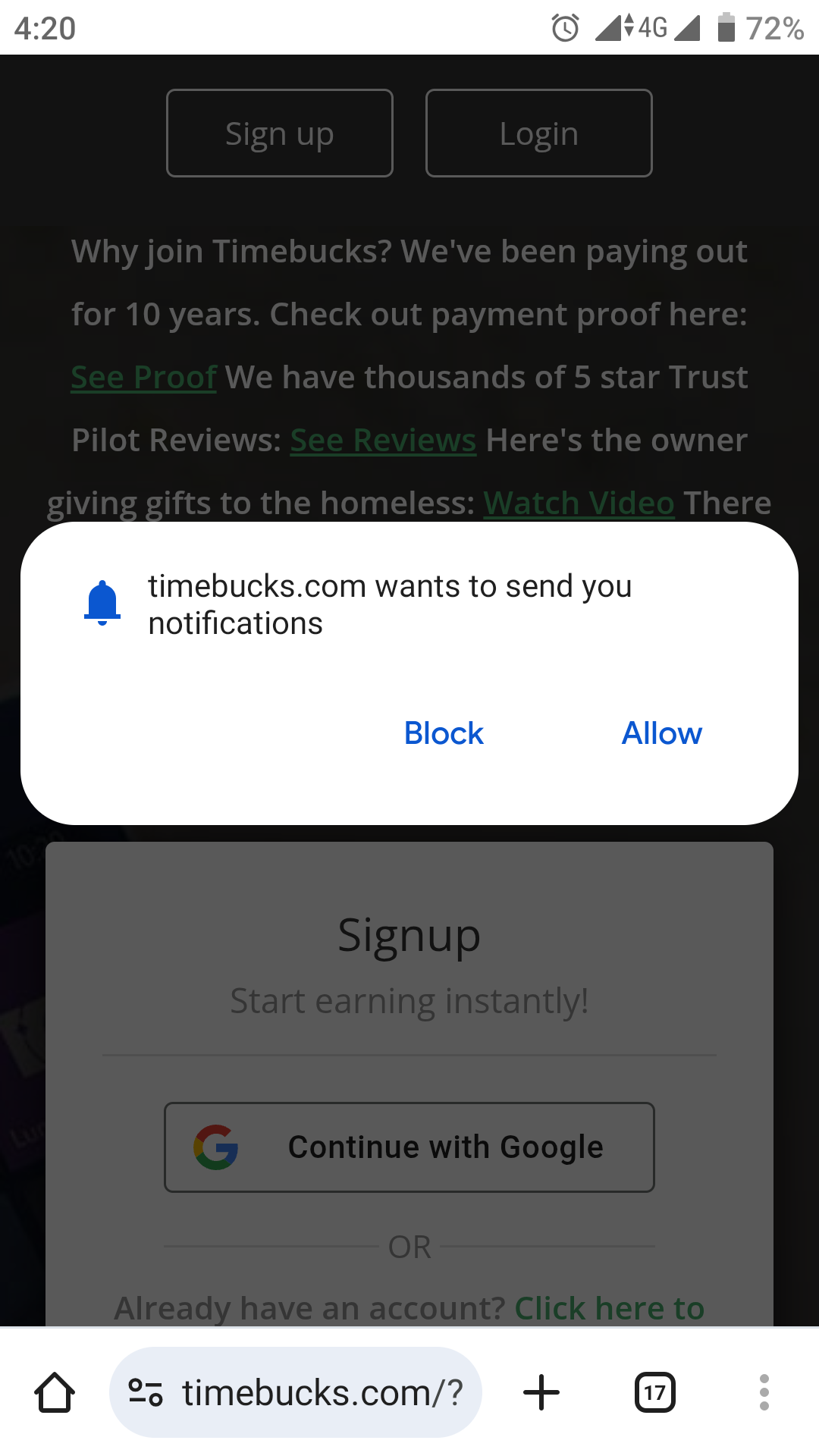Allow timebucks.com to send notifications
The height and width of the screenshot is (1456, 819).
pos(661,733)
